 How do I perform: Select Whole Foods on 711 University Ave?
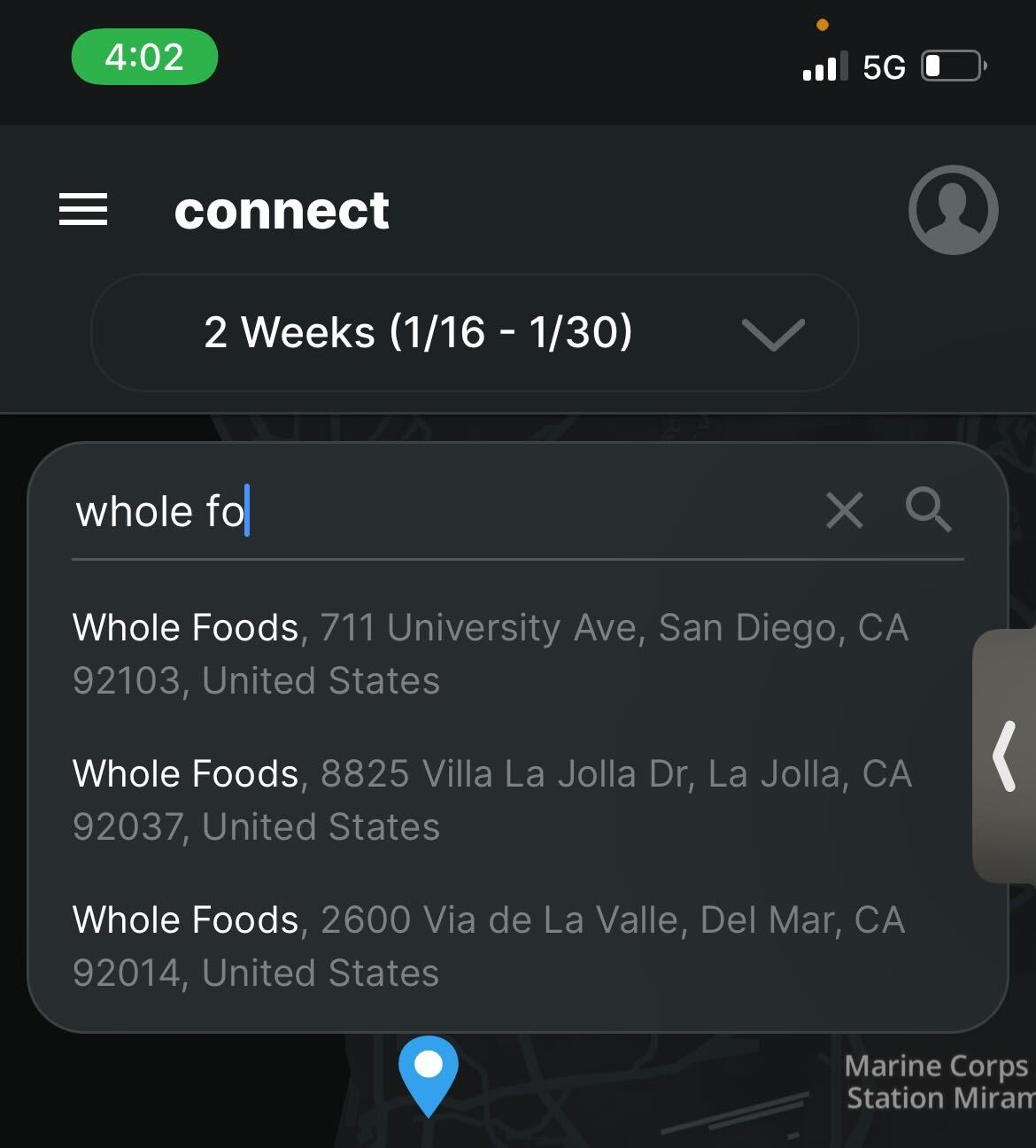tap(490, 653)
